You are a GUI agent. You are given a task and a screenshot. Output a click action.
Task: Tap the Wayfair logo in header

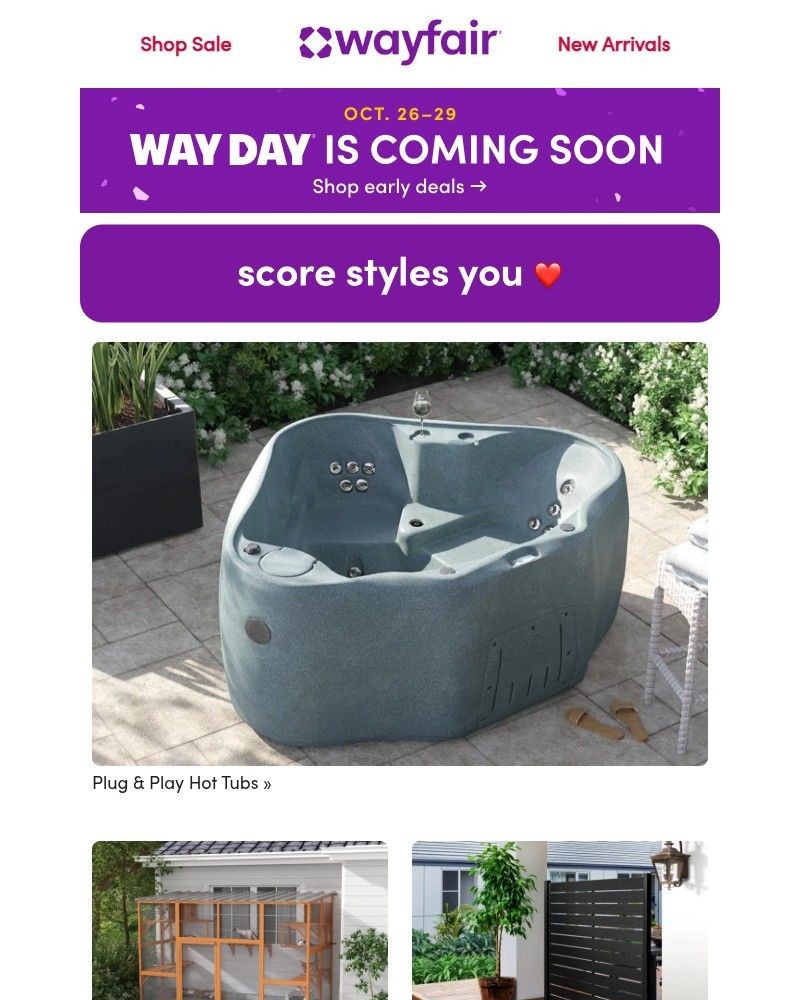[x=400, y=43]
